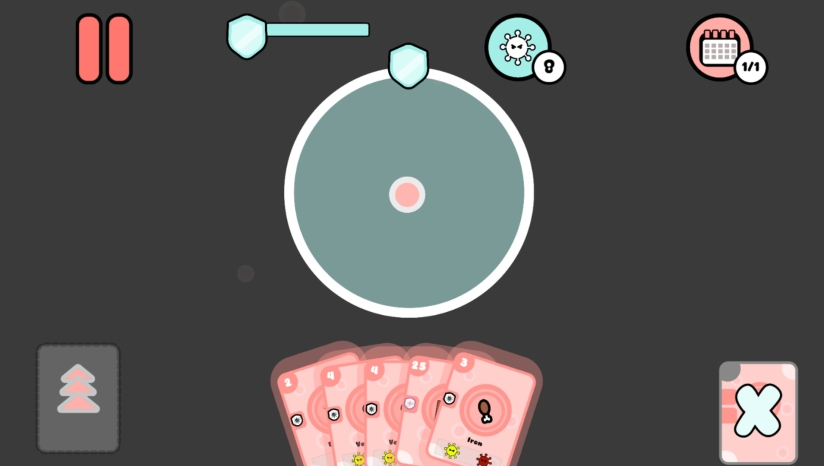Open the virus info icon
824x466 pixels.
(517, 46)
